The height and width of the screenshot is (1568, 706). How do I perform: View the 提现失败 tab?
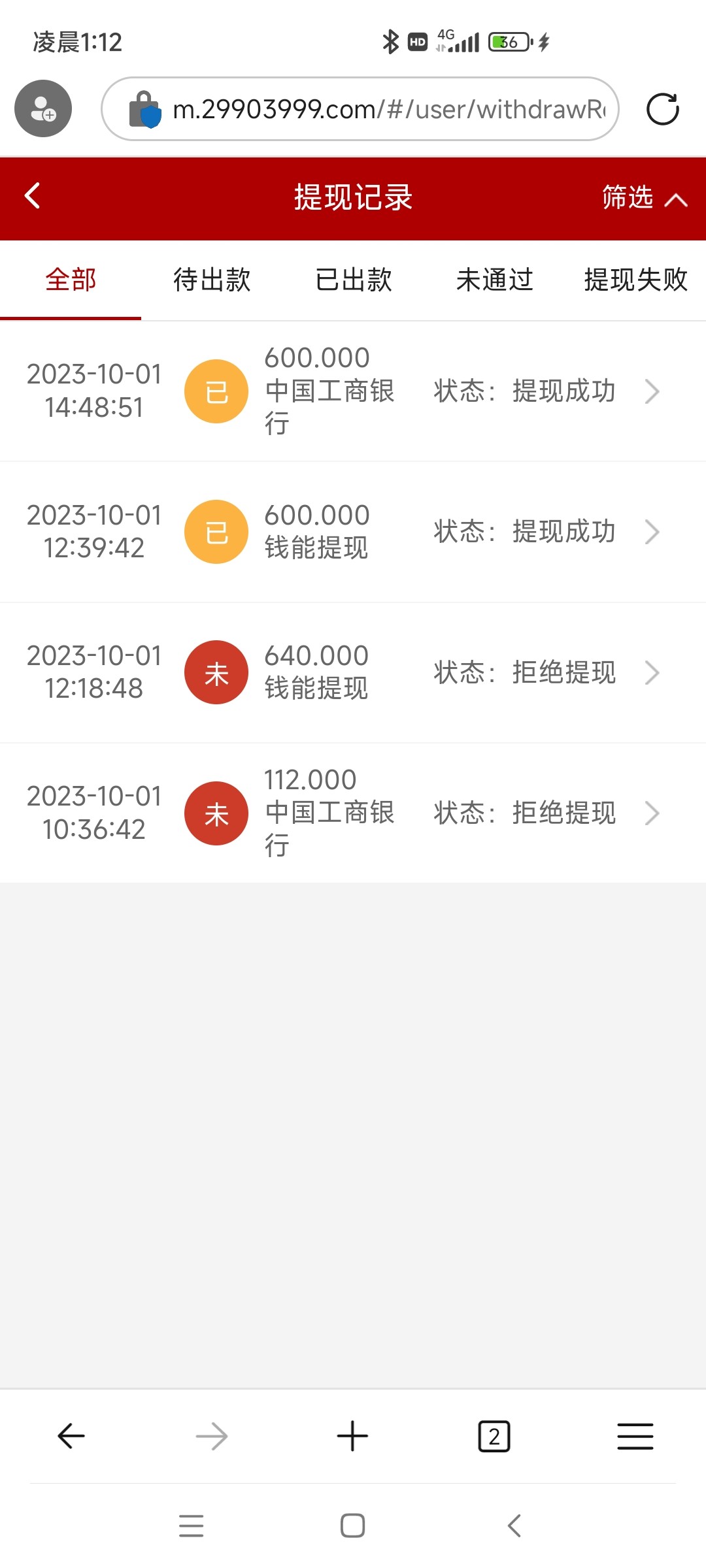(635, 280)
